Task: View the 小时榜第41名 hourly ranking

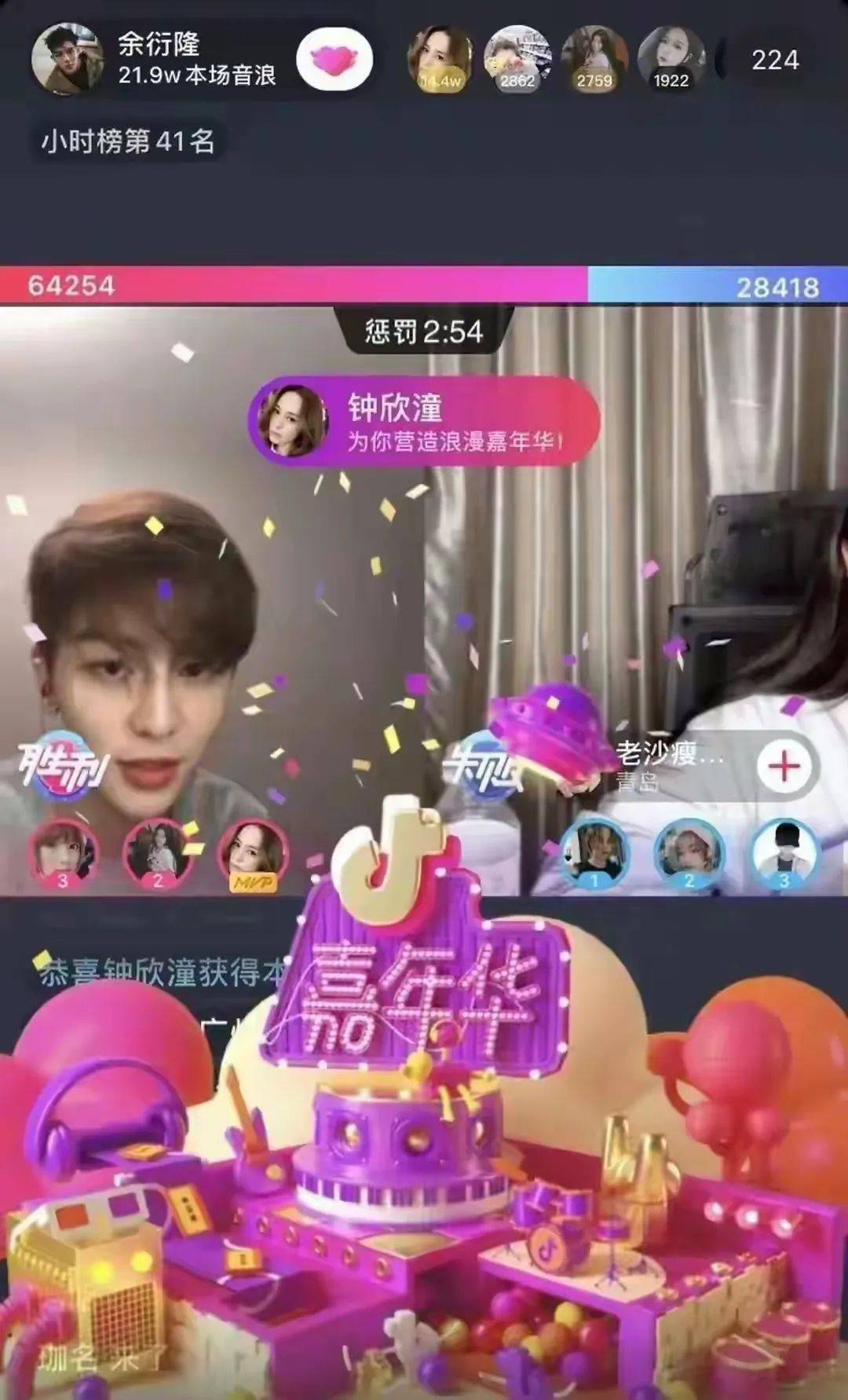Action: click(128, 142)
